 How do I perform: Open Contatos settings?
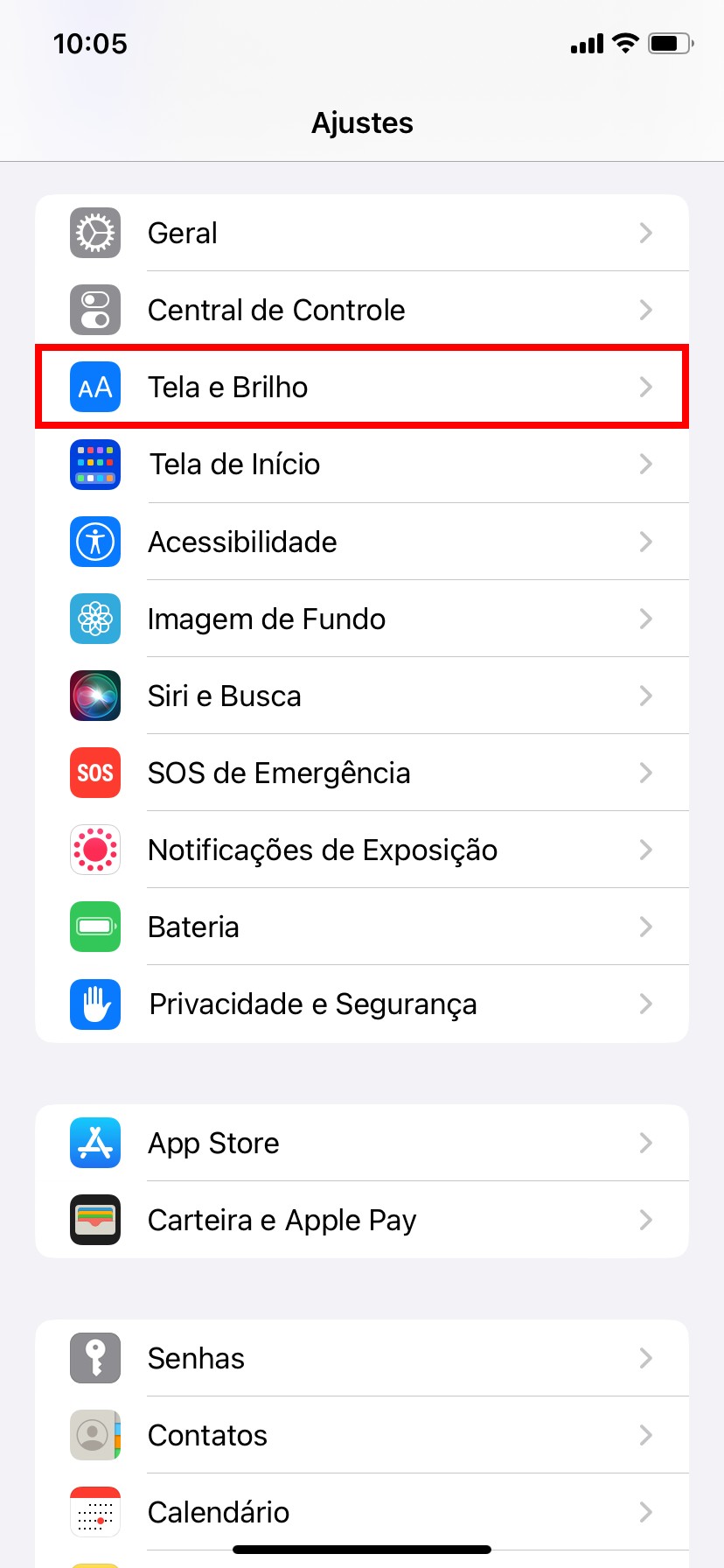(362, 1435)
